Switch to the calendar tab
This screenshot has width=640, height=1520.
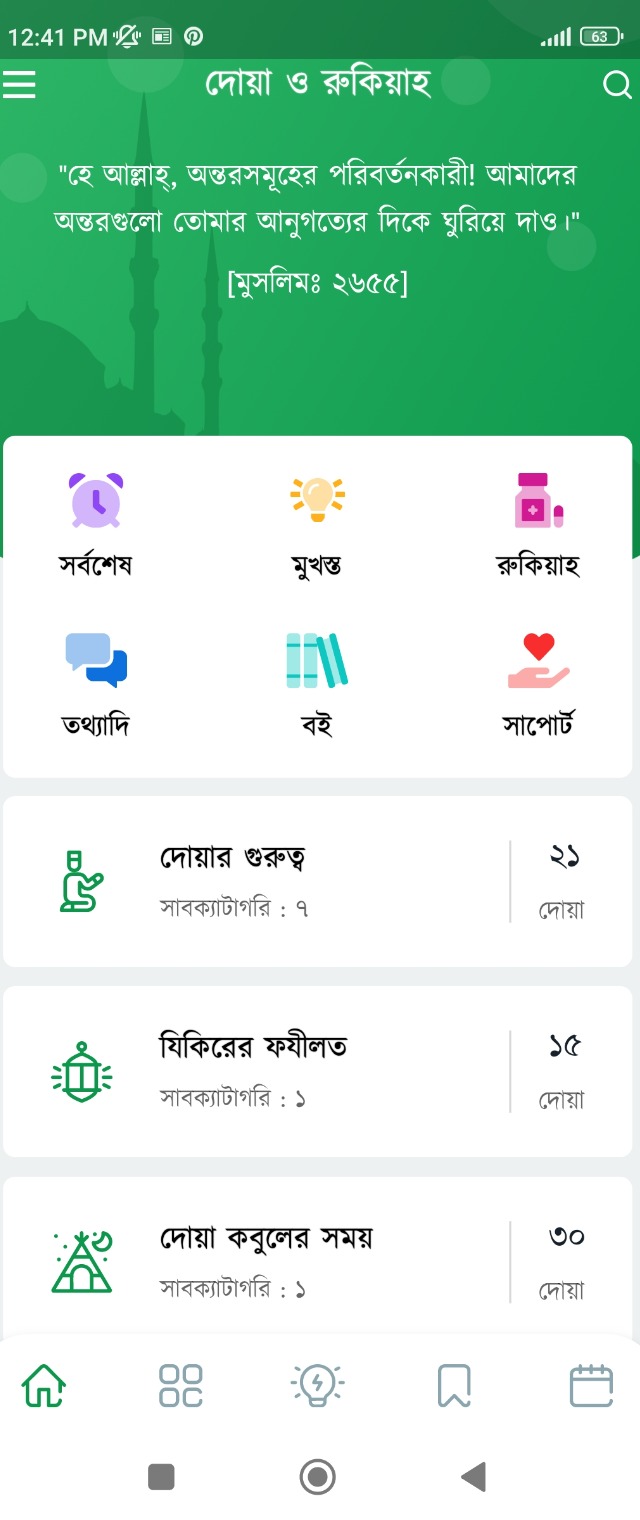[x=591, y=1386]
